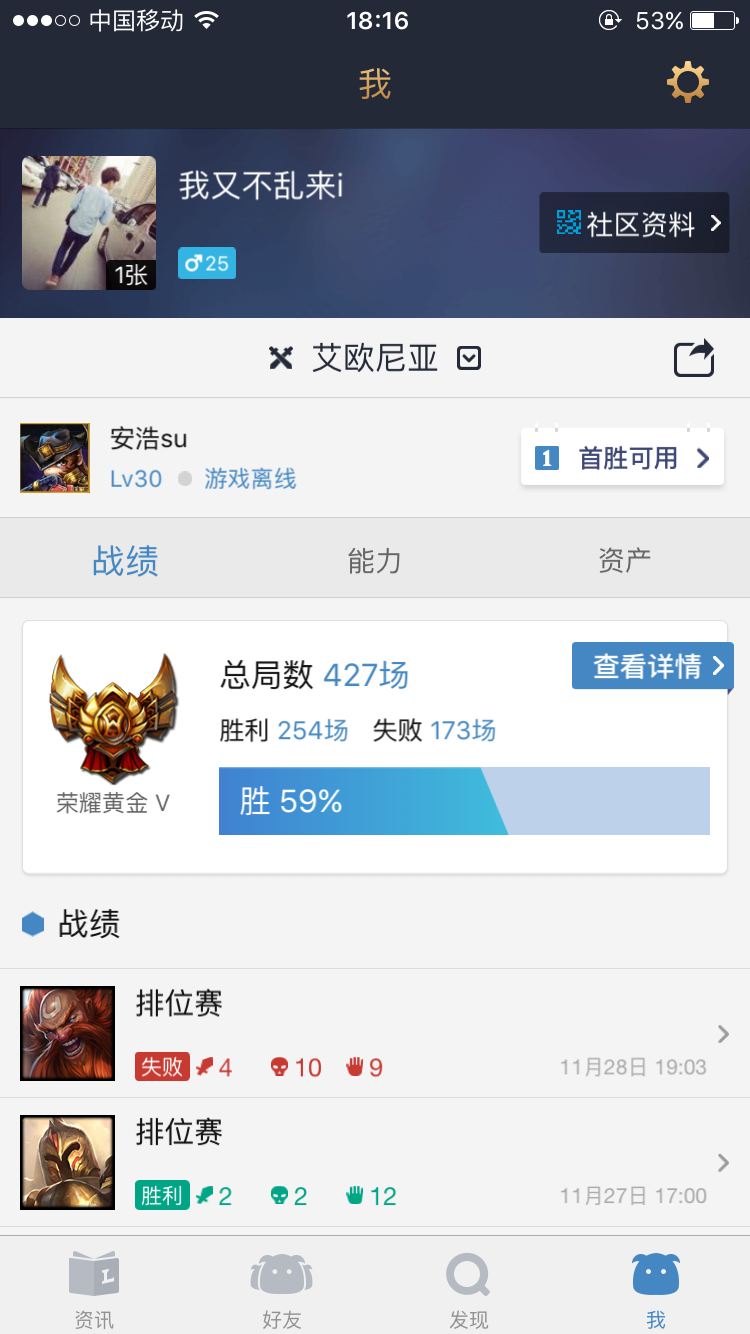The width and height of the screenshot is (750, 1334).
Task: Select the 战绩 tab
Action: point(125,561)
